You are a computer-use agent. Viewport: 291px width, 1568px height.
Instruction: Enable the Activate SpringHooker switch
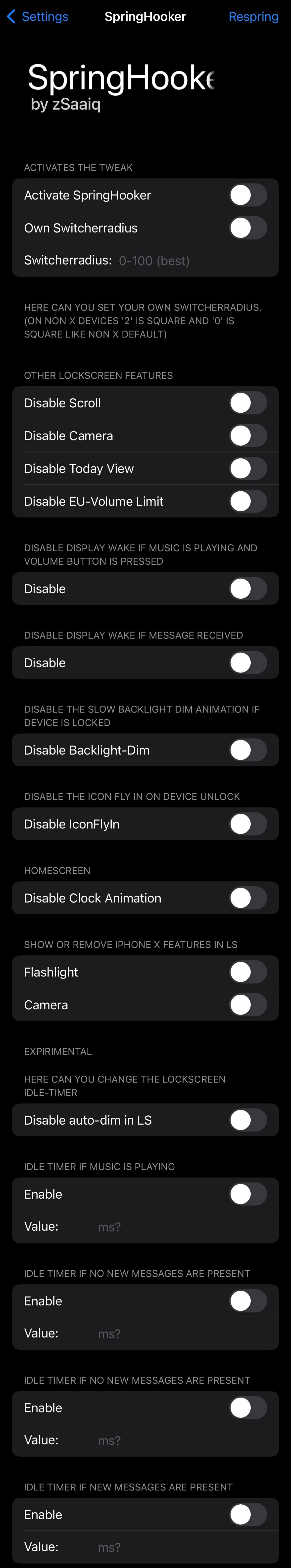[x=248, y=196]
